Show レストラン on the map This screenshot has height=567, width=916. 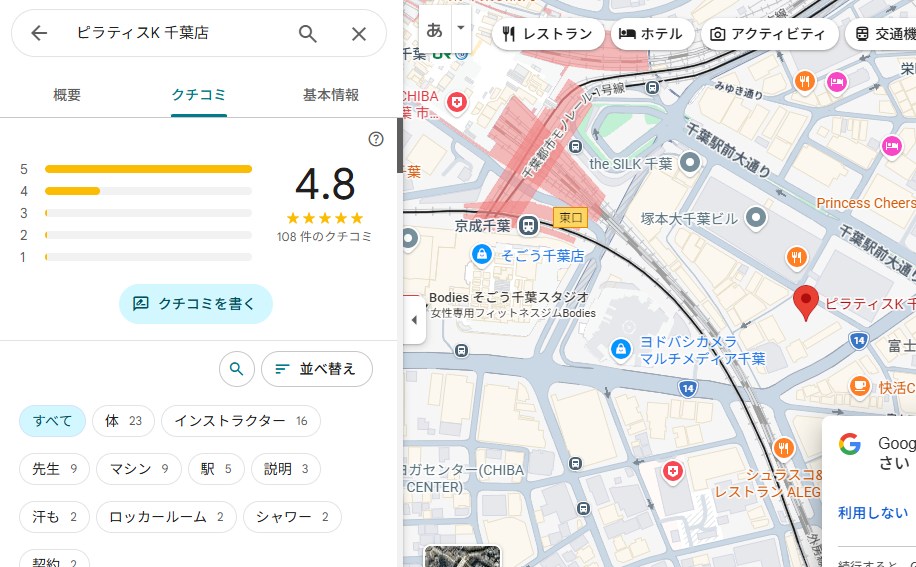[x=547, y=33]
